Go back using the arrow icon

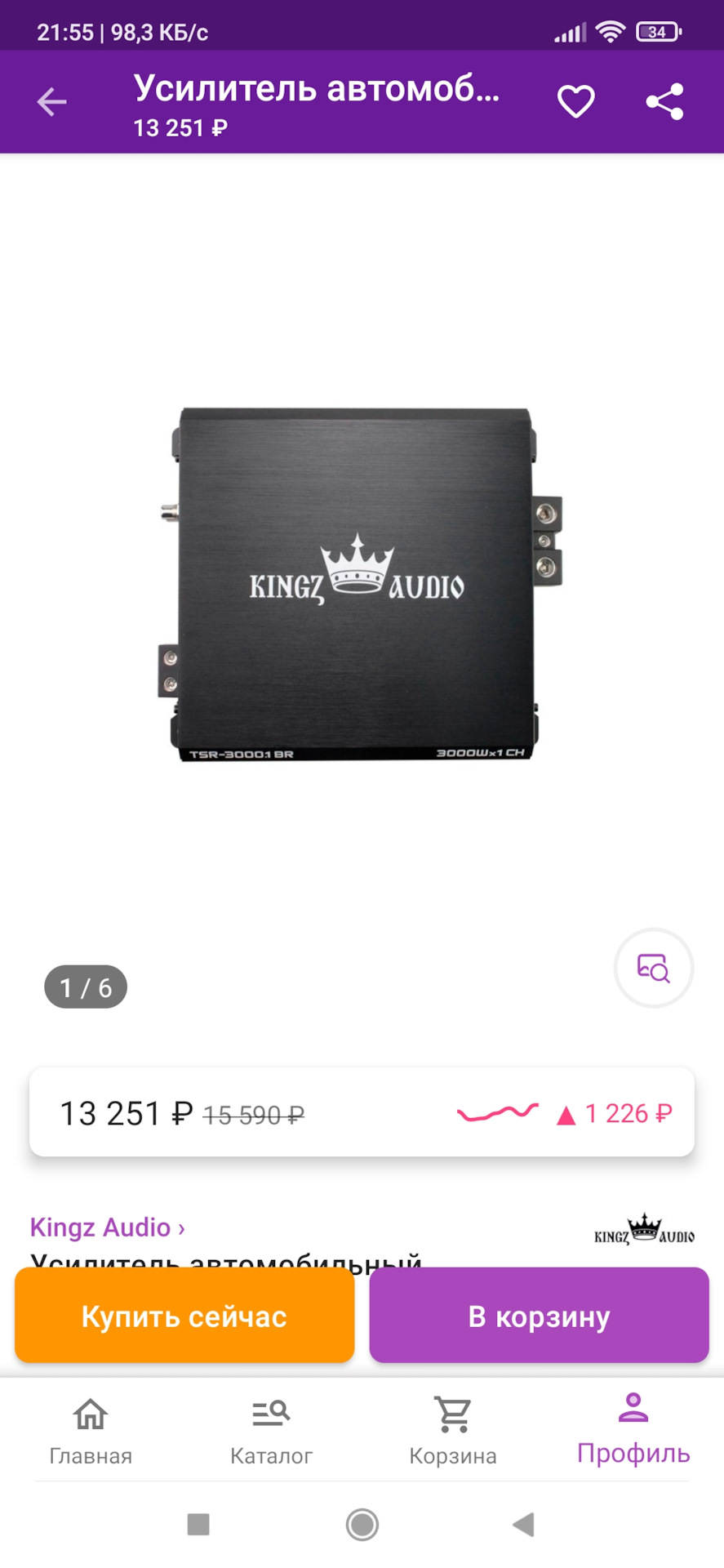click(51, 101)
